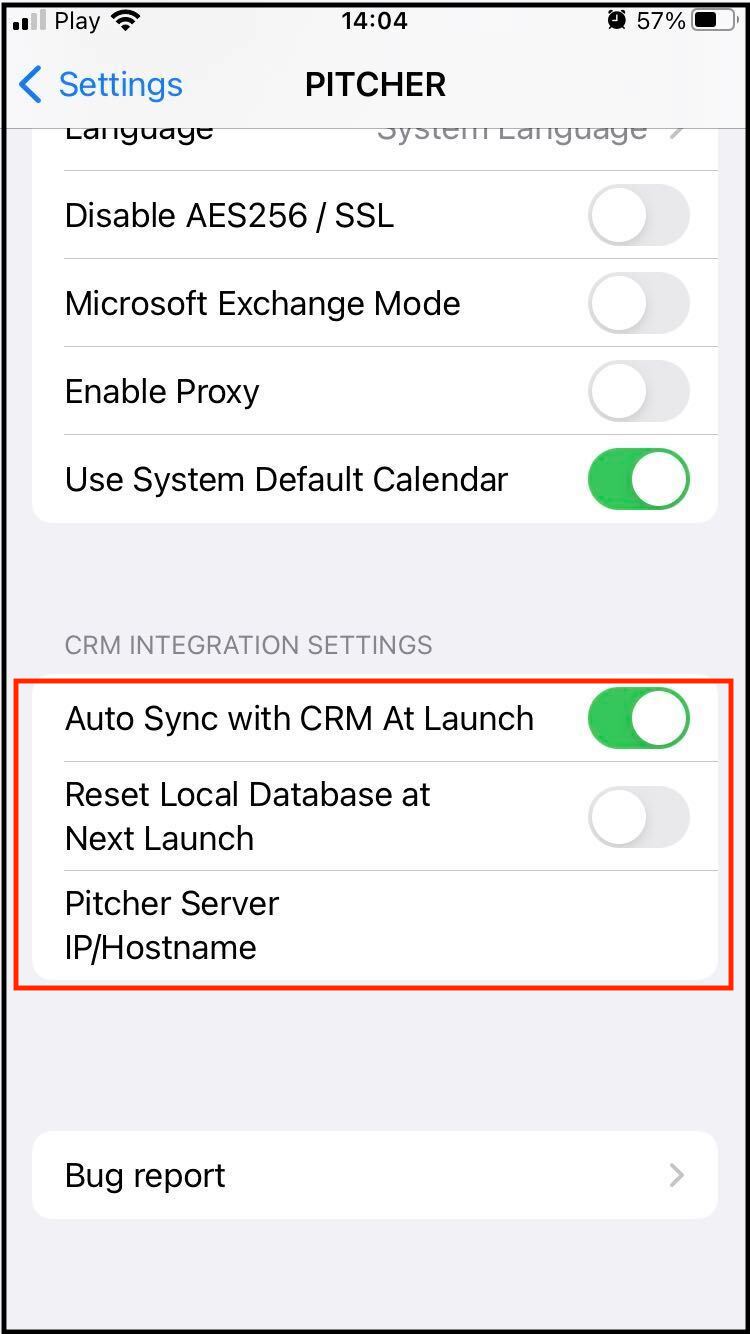The width and height of the screenshot is (750, 1334).
Task: Tap the back chevron next to Settings
Action: coord(29,85)
